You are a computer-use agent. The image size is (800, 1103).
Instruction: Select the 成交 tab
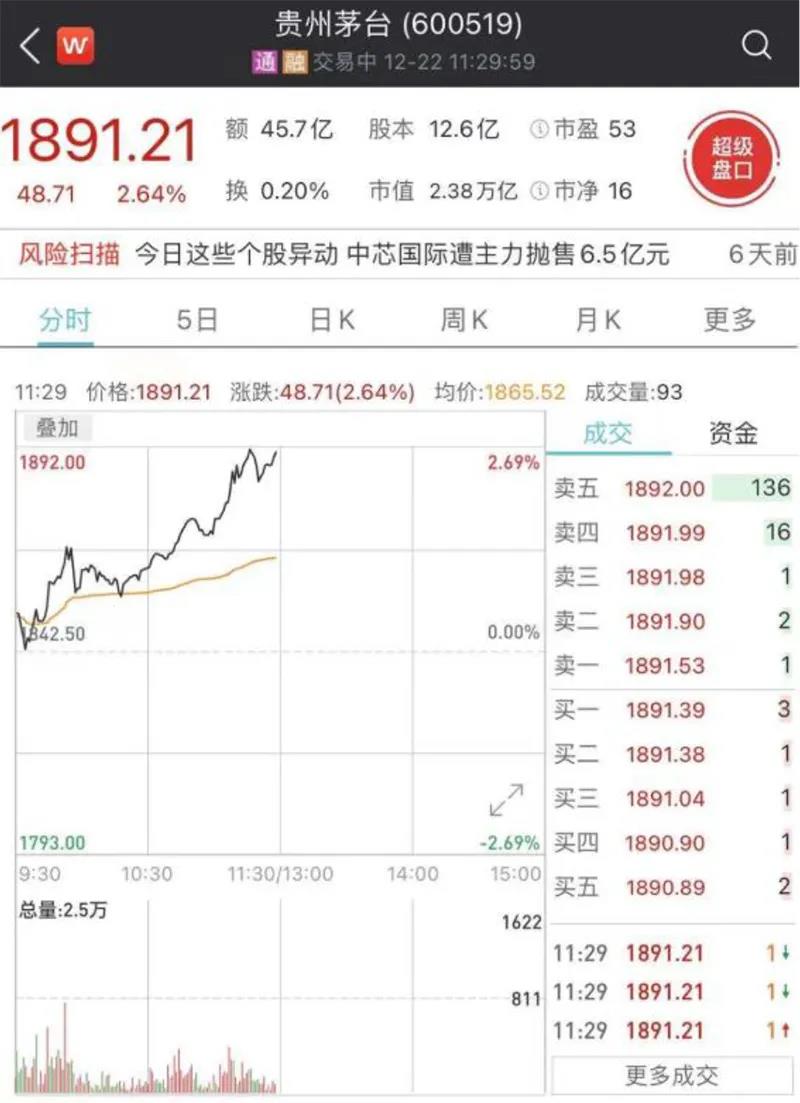[608, 433]
